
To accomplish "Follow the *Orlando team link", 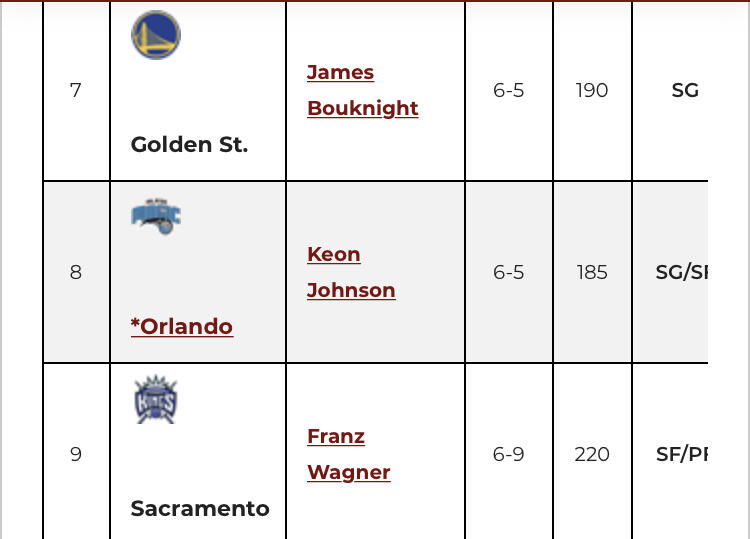I will pos(182,327).
